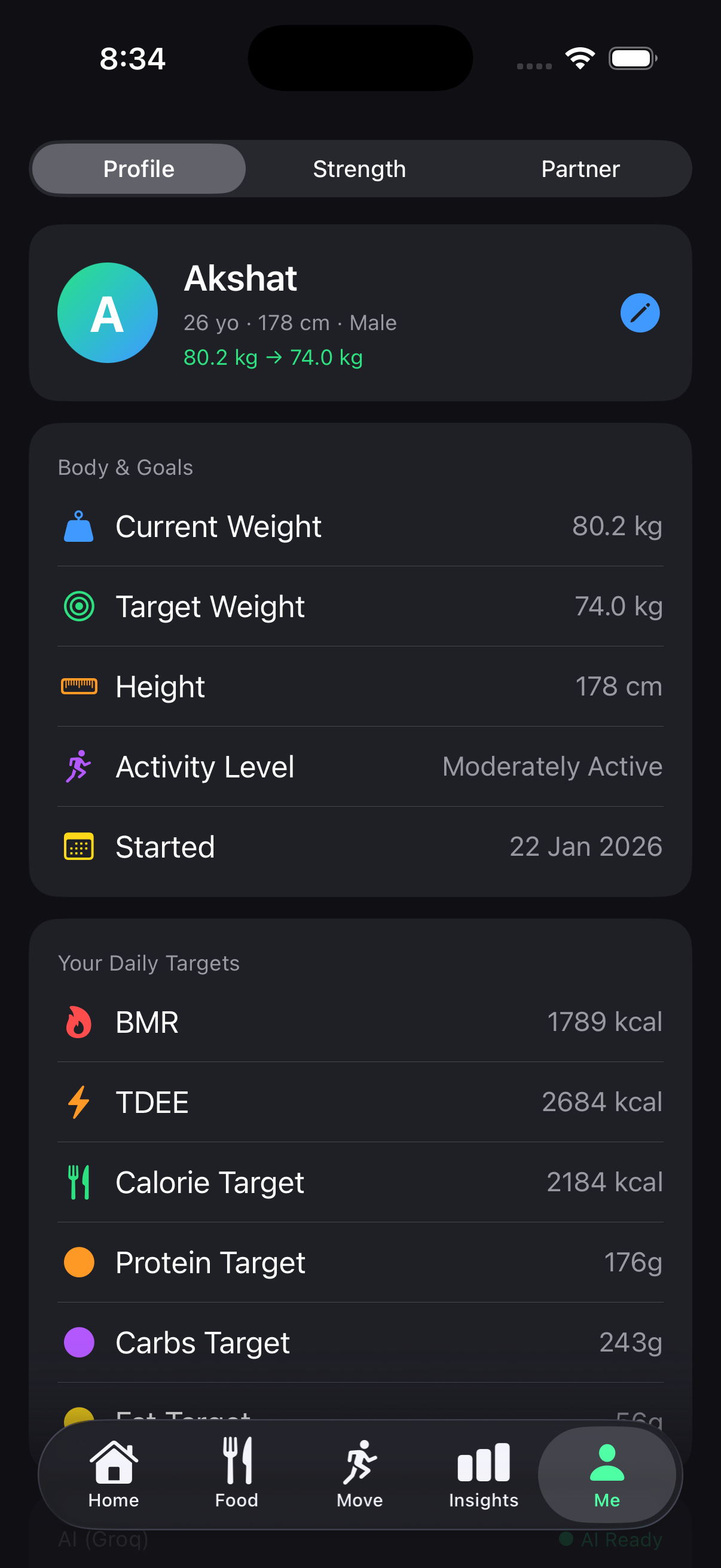
Task: Click the orange Protein Target dot
Action: (78, 1261)
